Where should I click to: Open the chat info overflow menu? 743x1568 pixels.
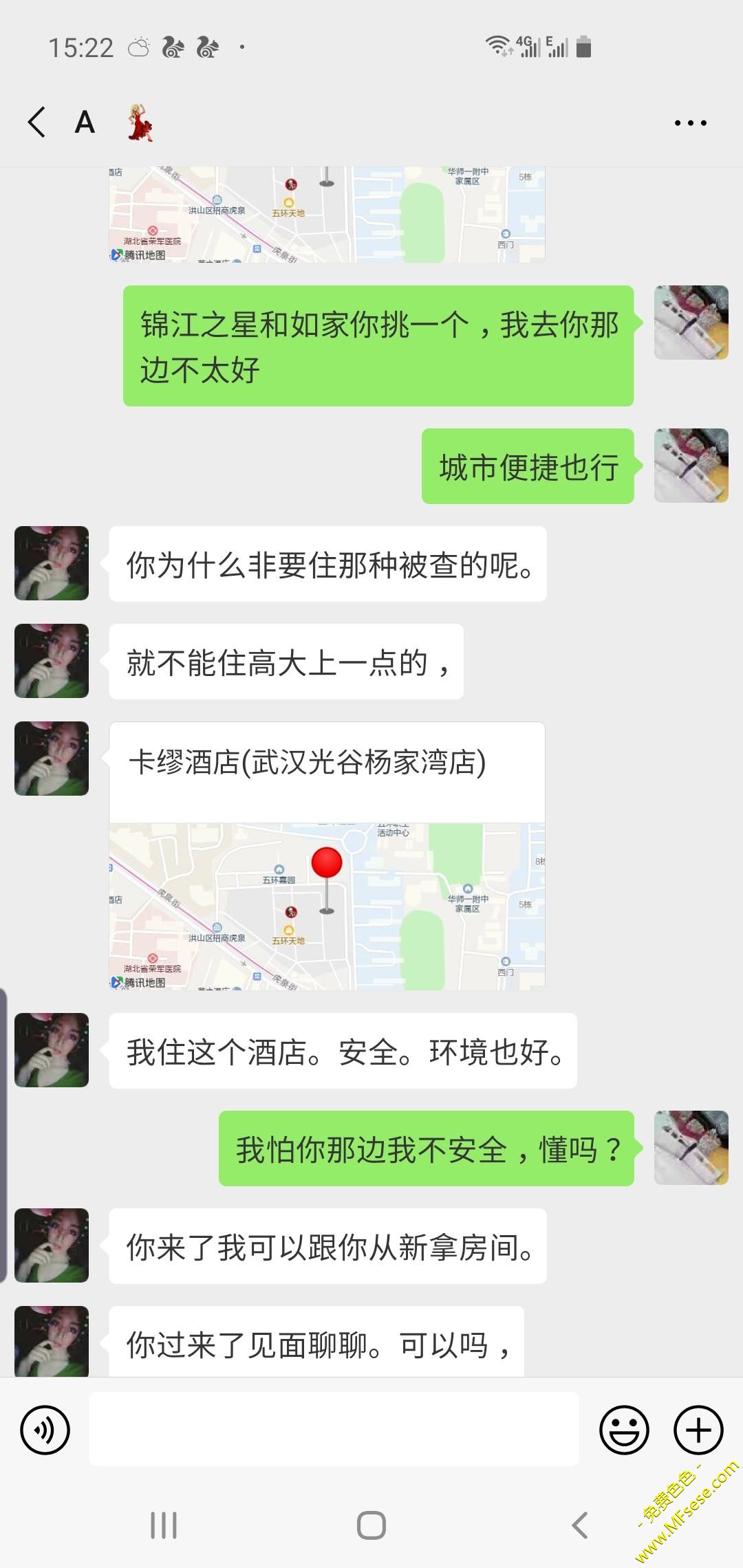(690, 123)
